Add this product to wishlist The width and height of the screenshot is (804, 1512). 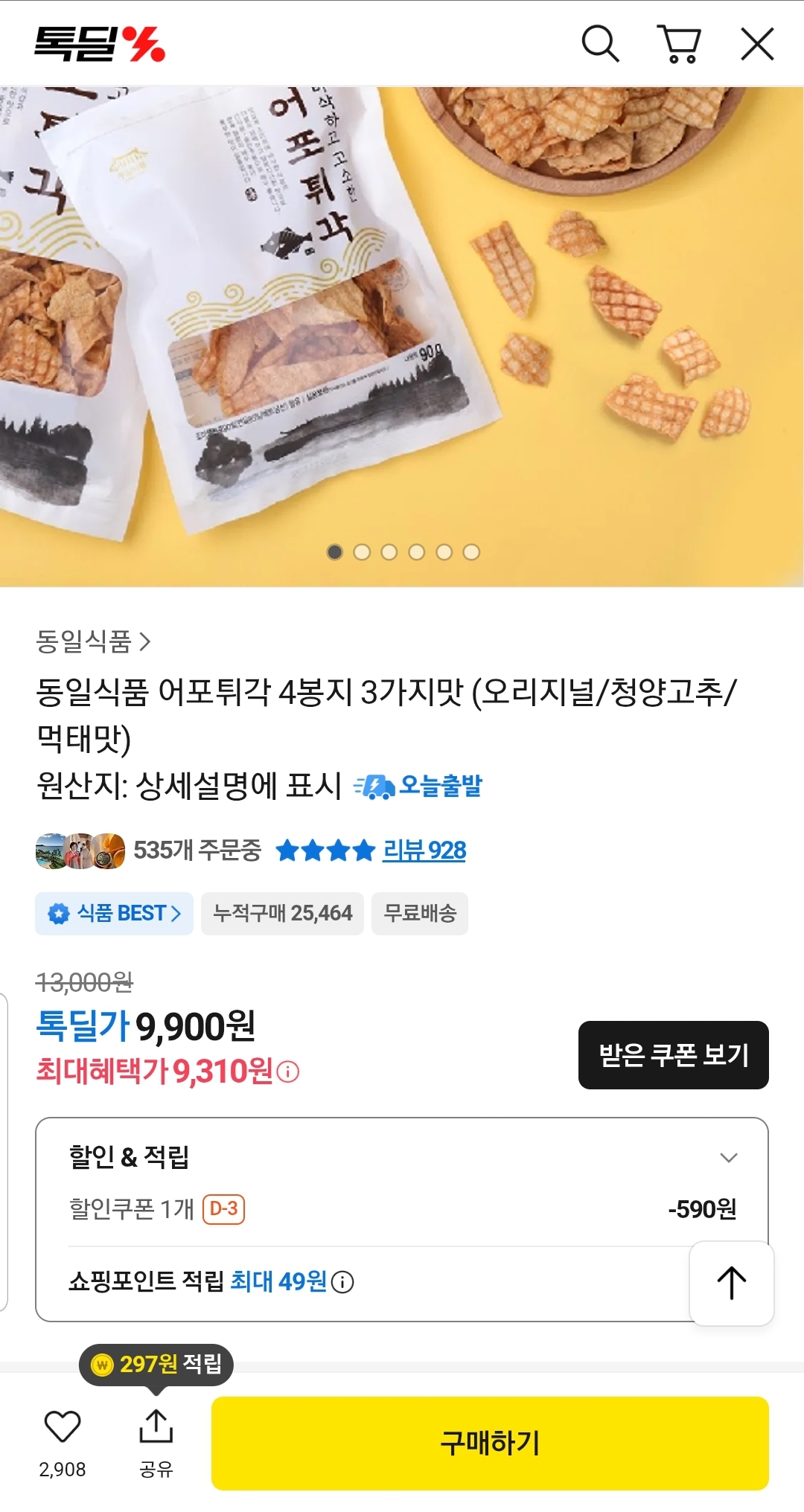(x=63, y=1427)
